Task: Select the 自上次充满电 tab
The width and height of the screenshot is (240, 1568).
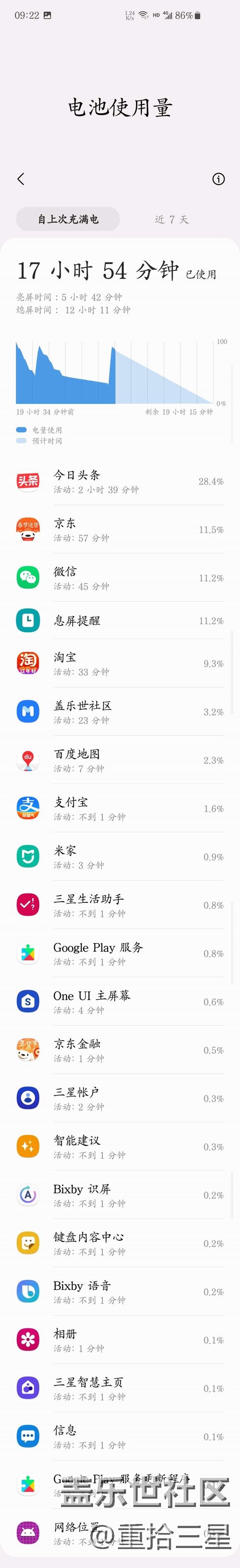Action: 68,219
